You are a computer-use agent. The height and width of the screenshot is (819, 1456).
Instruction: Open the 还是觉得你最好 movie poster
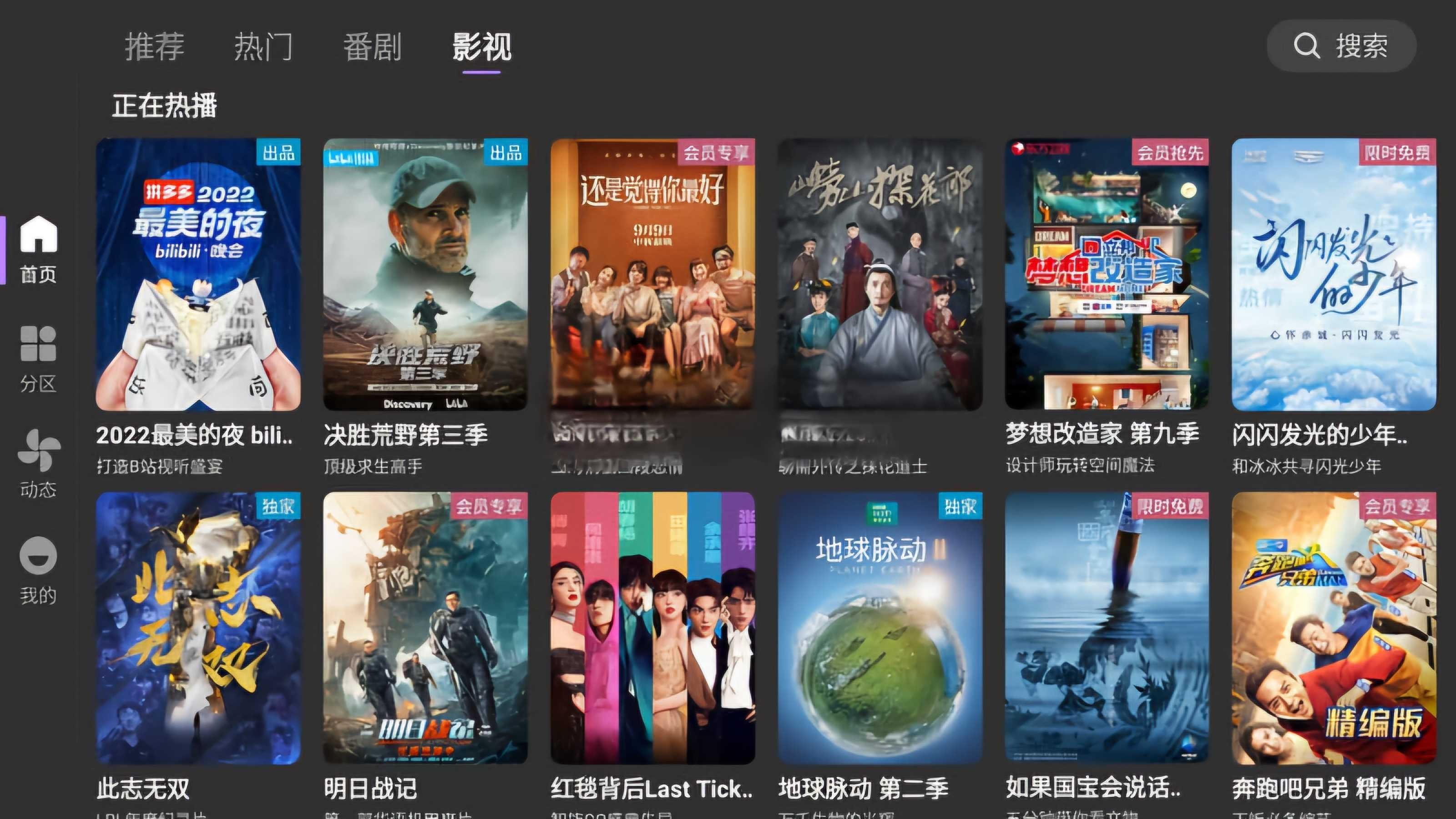tap(652, 274)
